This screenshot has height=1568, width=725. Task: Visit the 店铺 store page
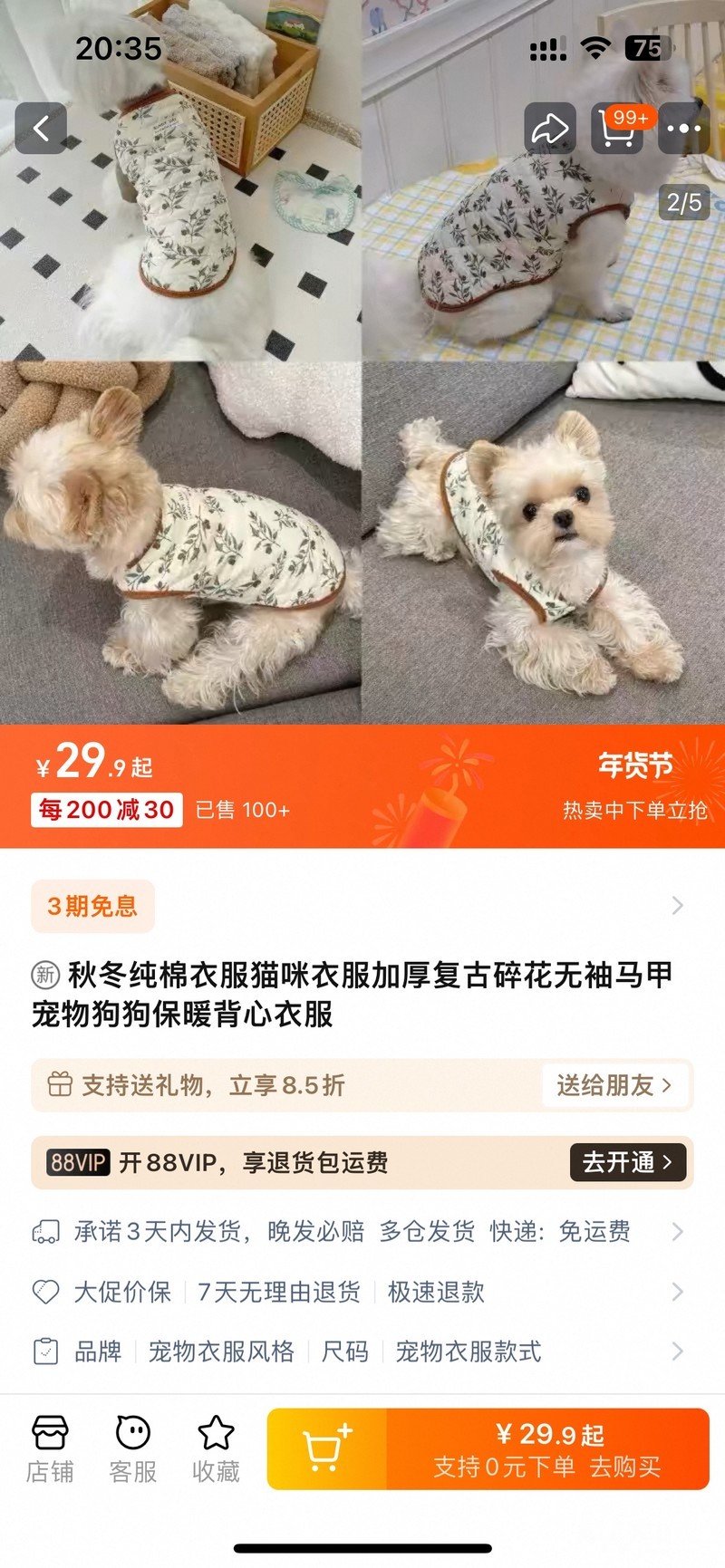(50, 1449)
